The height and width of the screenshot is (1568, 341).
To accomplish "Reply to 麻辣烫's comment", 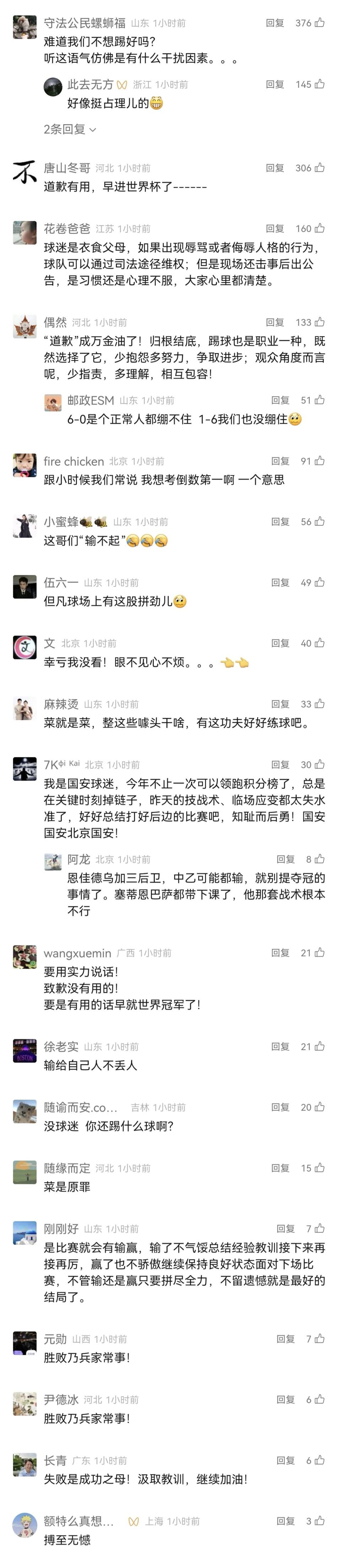I will point(280,704).
